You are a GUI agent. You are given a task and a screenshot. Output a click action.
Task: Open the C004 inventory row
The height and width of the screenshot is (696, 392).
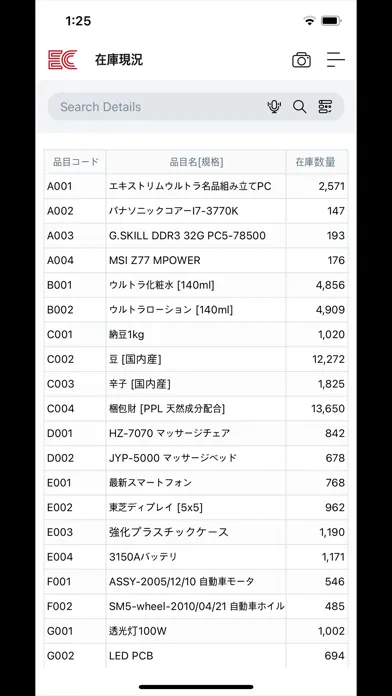coord(196,408)
